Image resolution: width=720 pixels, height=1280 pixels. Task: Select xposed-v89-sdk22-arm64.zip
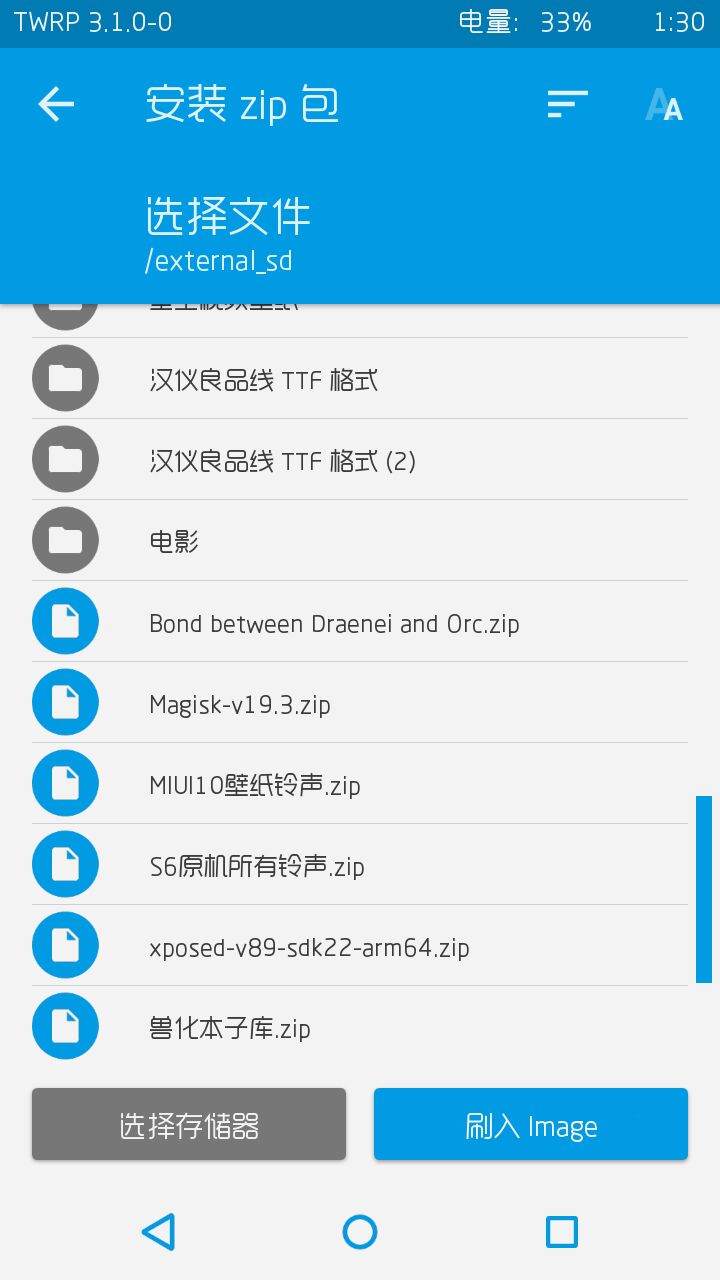(x=360, y=946)
